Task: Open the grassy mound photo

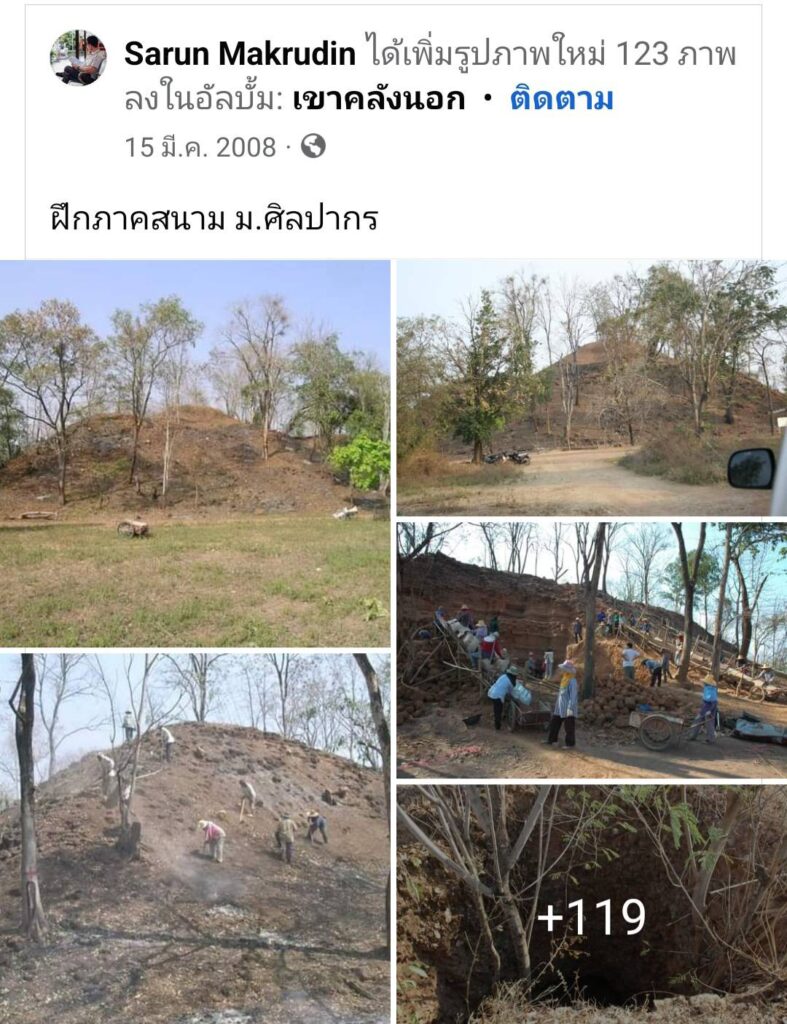Action: click(195, 453)
